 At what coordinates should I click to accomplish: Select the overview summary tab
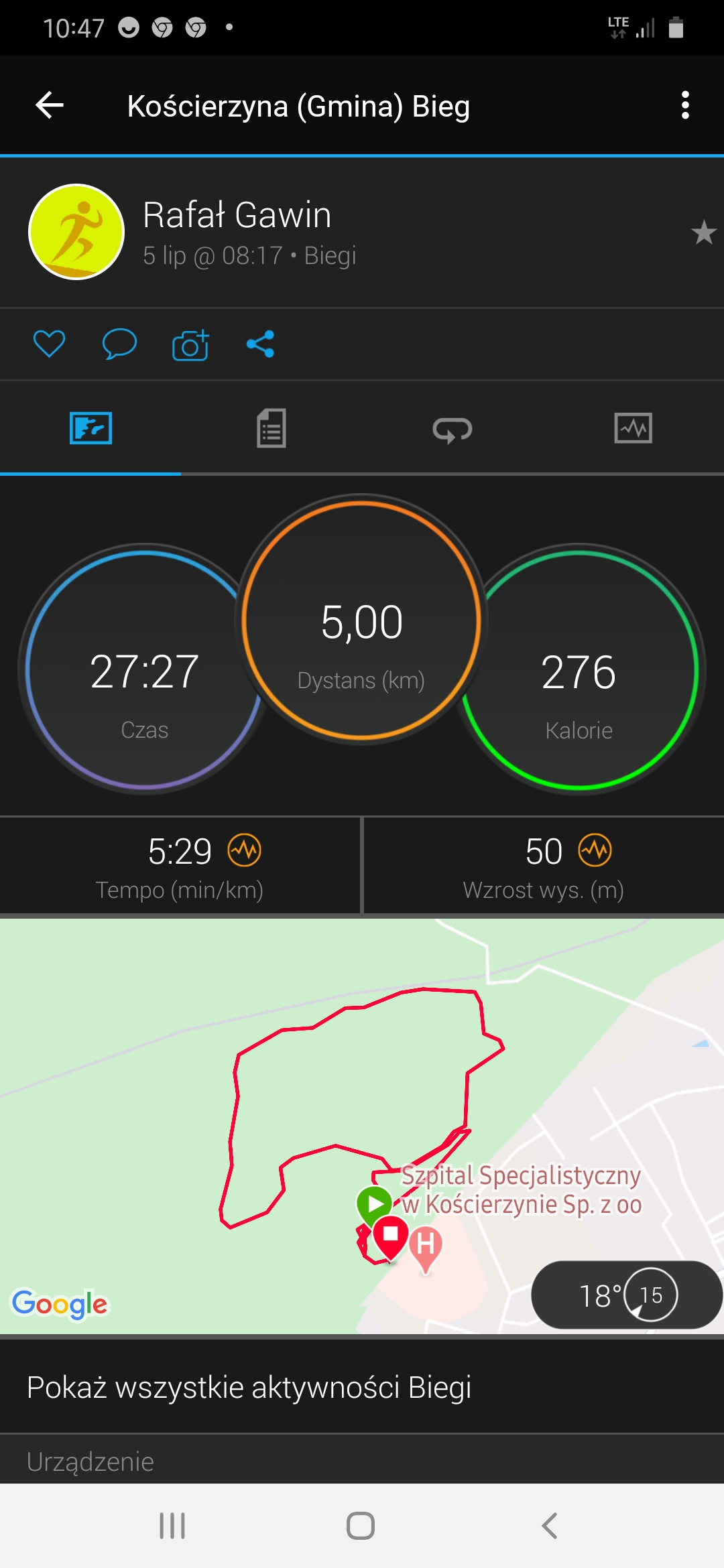point(90,429)
